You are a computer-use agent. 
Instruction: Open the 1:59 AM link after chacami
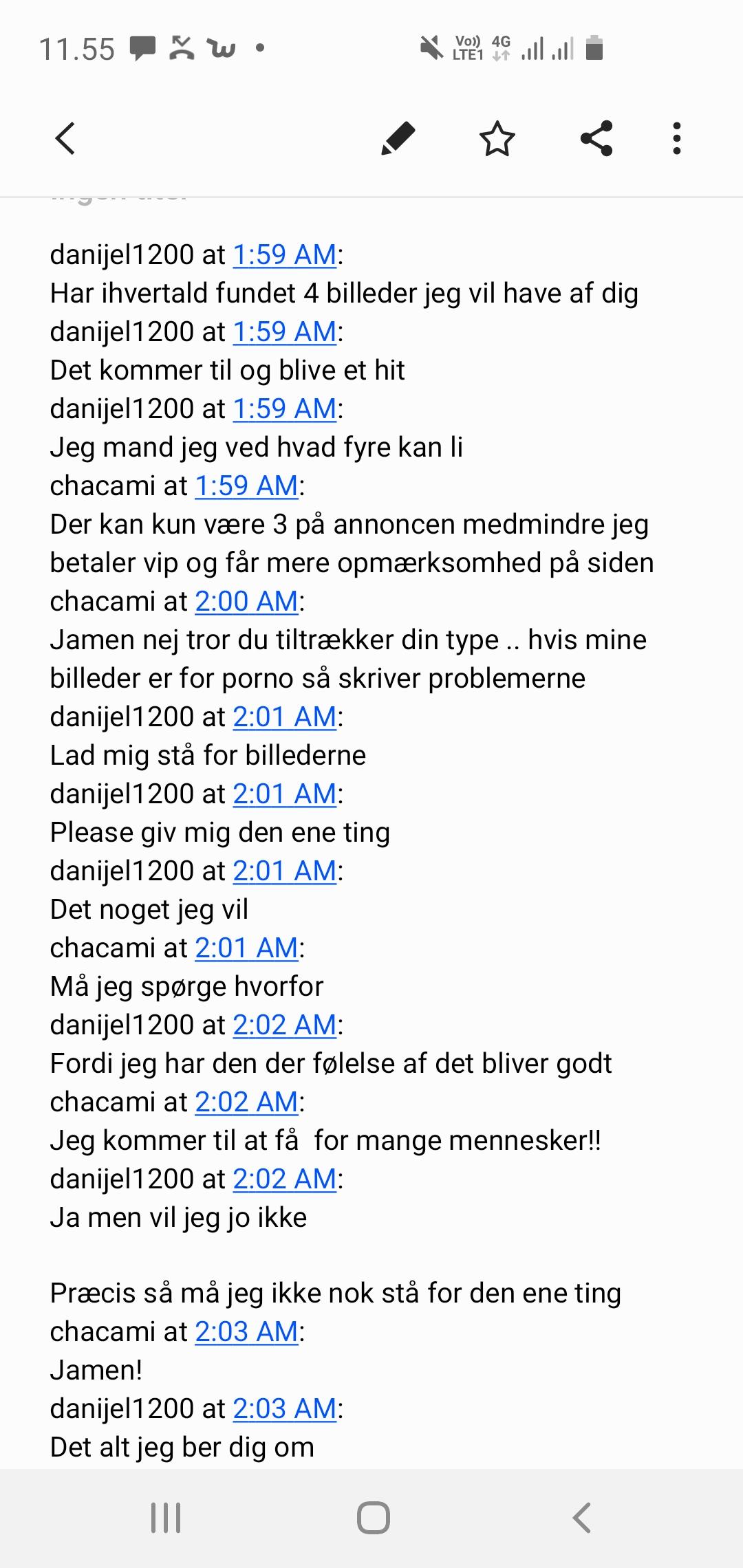click(x=247, y=486)
